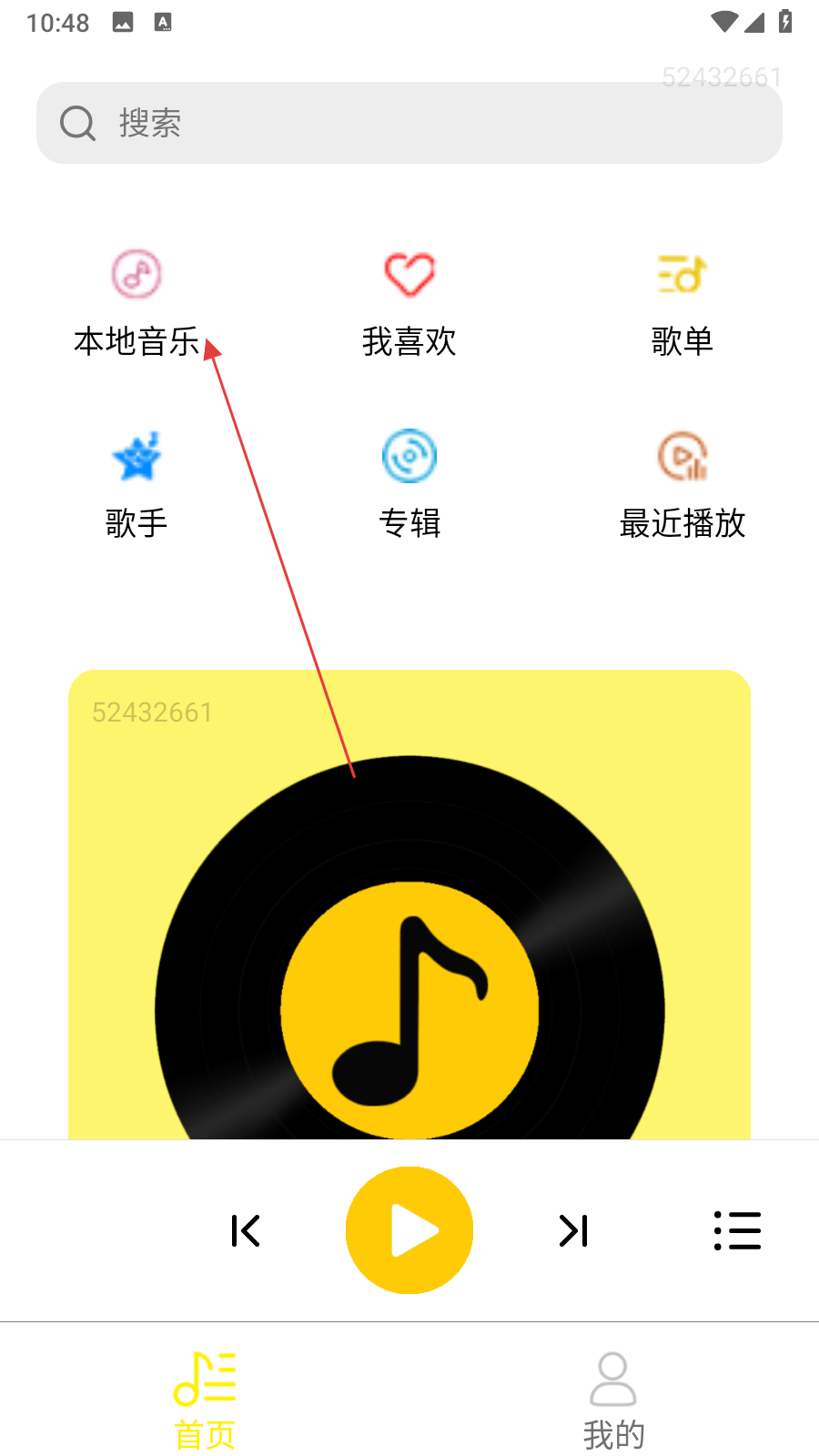Viewport: 819px width, 1456px height.
Task: Skip to the previous track
Action: click(246, 1231)
